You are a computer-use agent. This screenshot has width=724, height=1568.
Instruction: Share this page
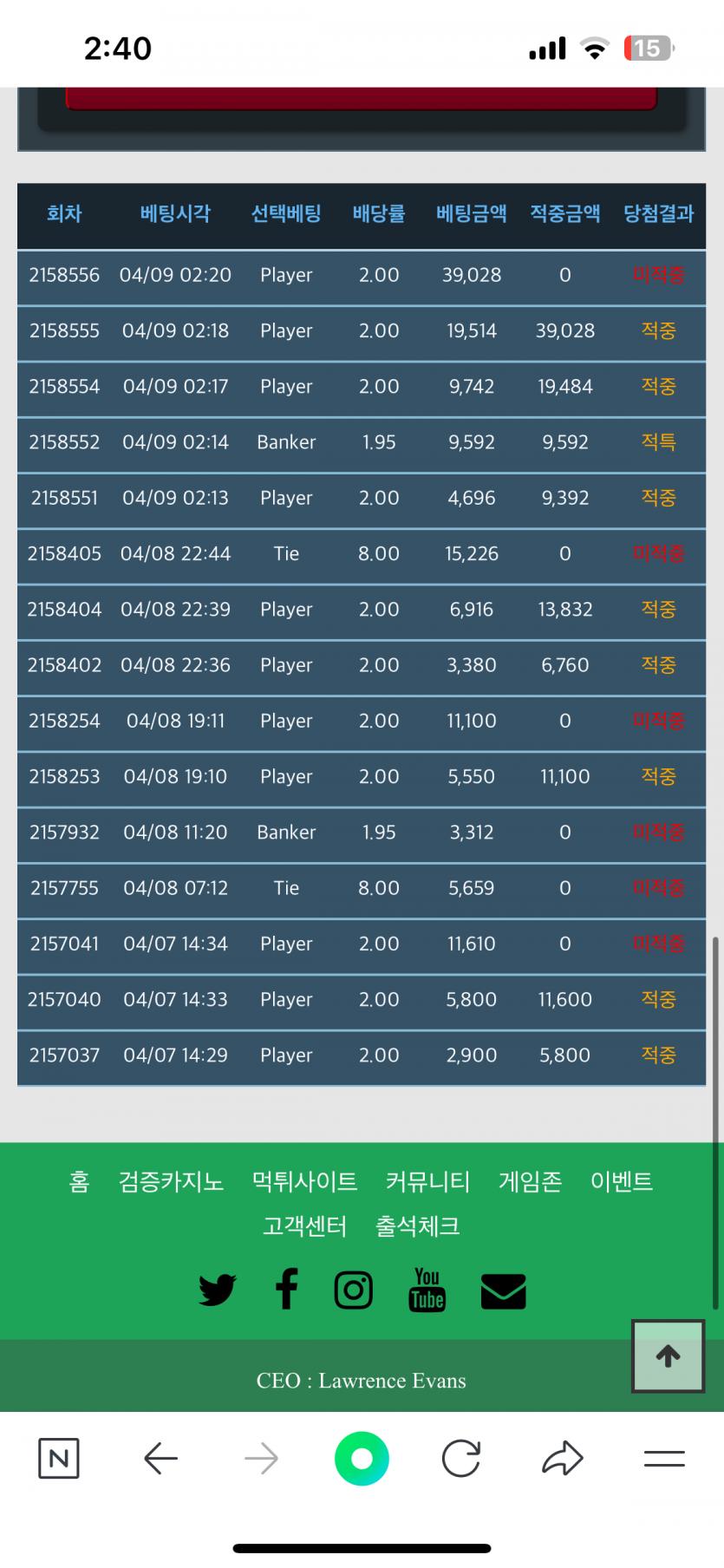[x=563, y=1459]
